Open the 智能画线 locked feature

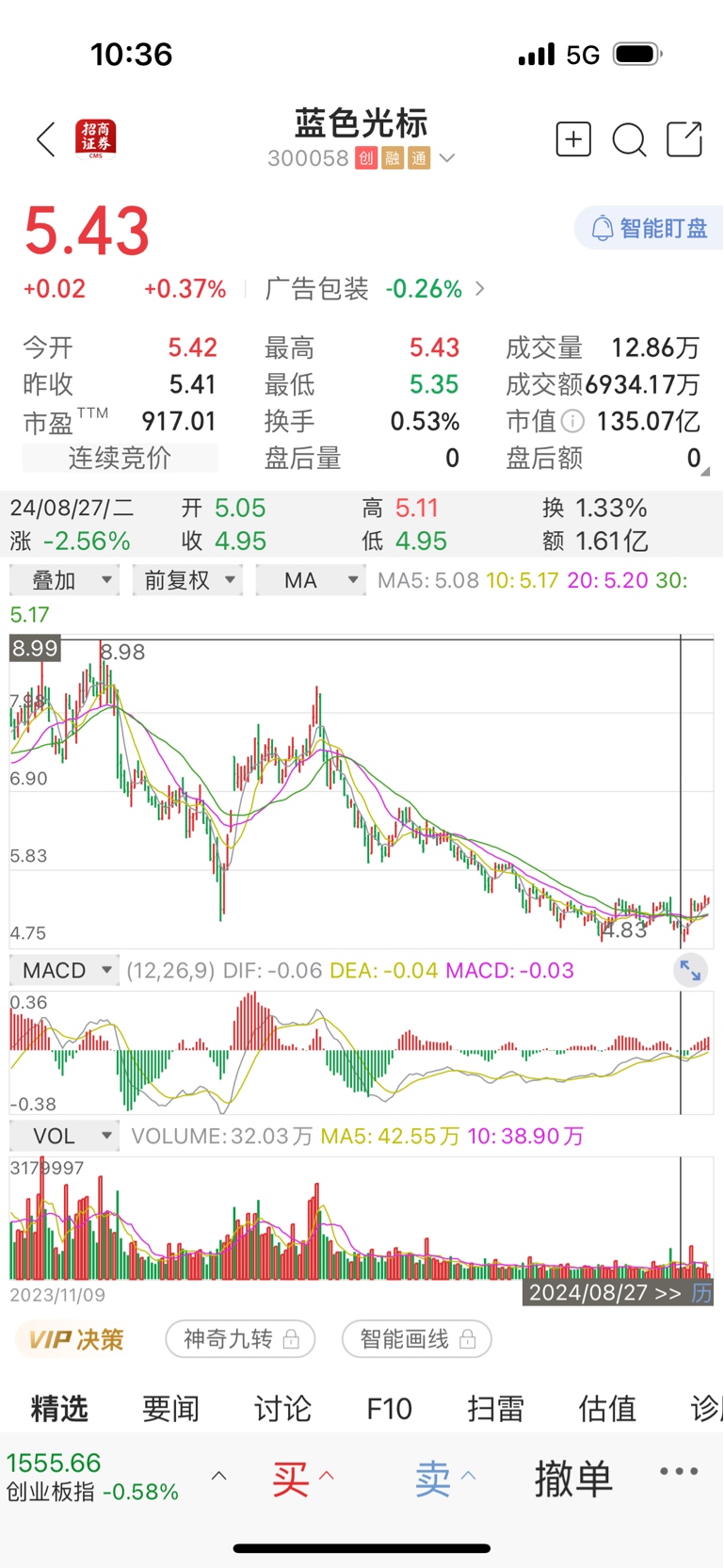(x=416, y=1339)
